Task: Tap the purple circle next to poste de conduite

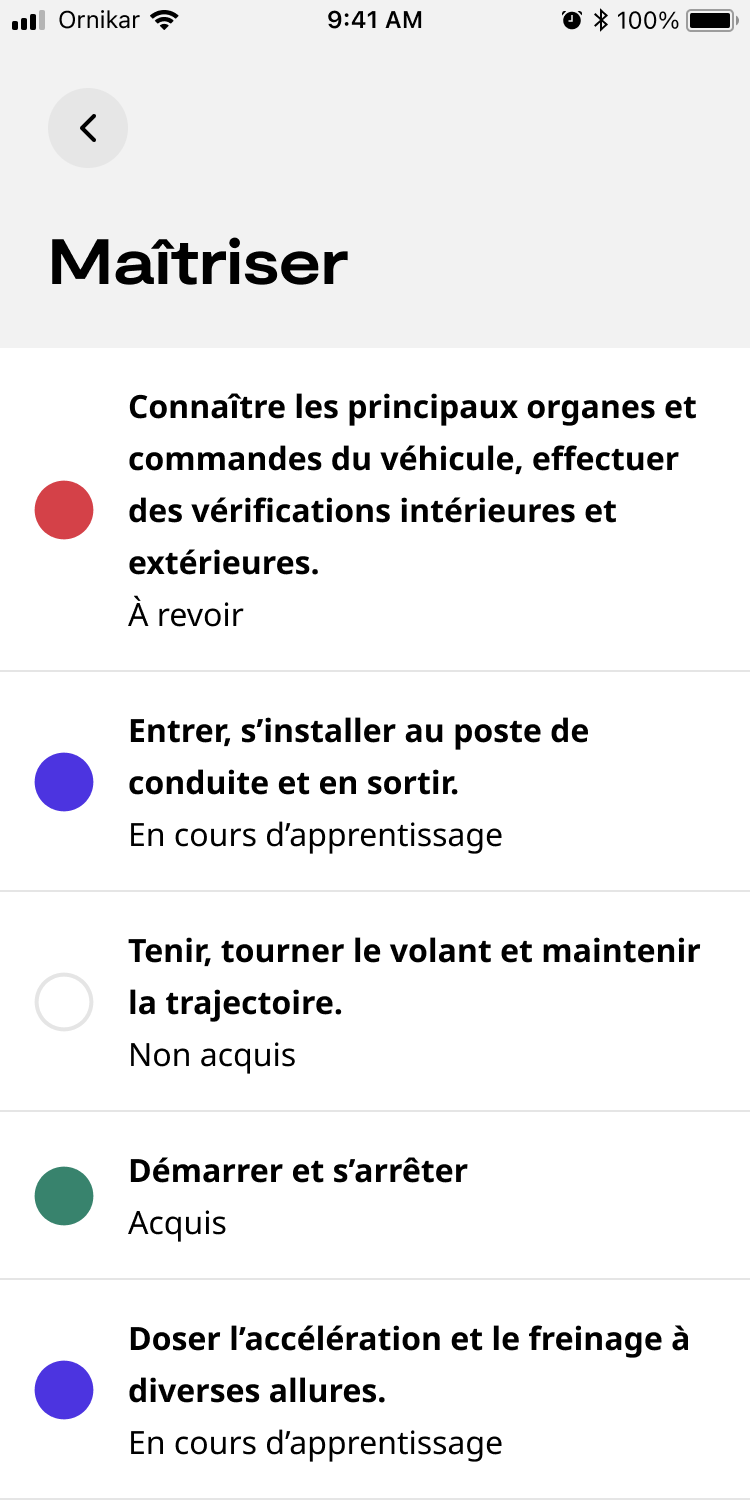Action: click(x=64, y=782)
